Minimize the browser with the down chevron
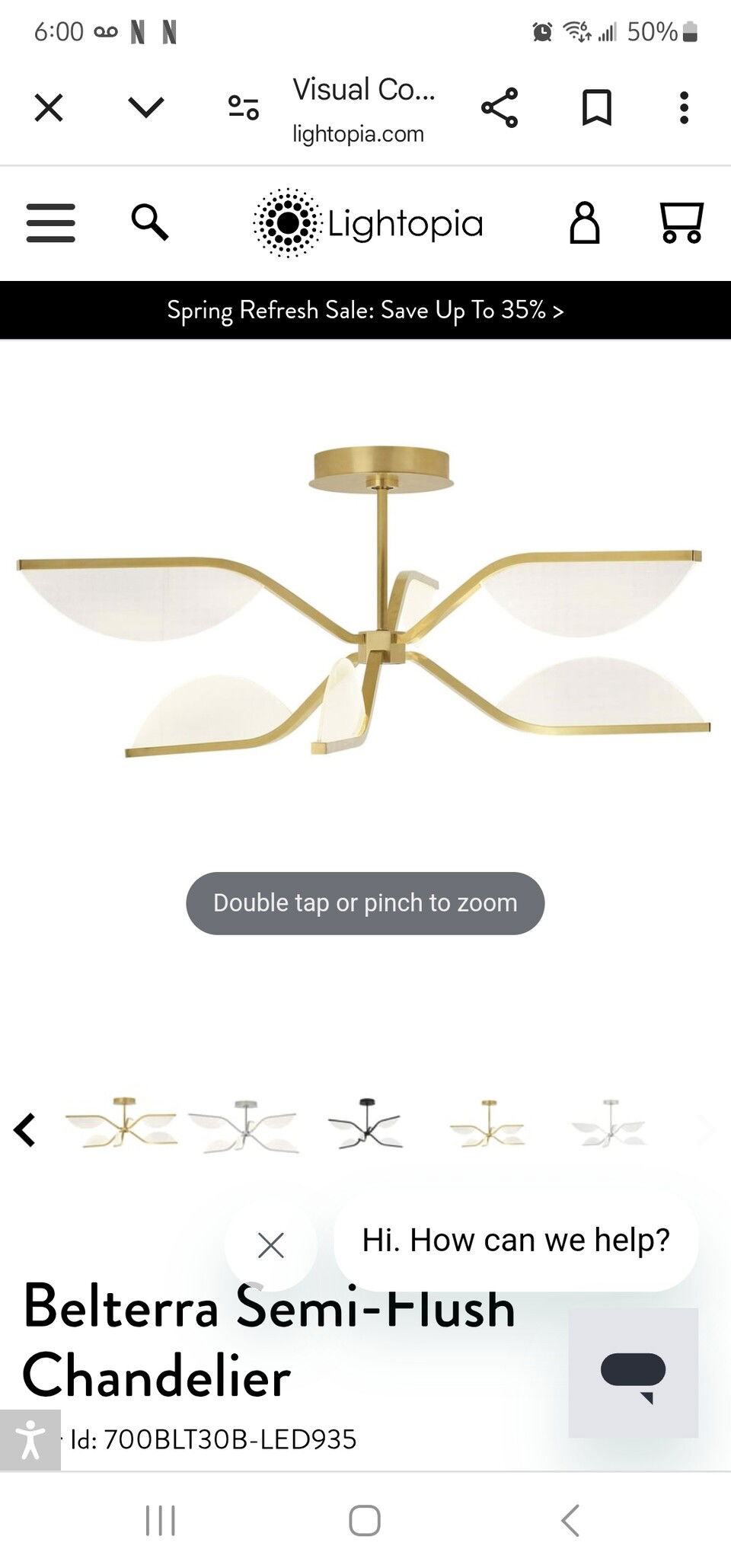This screenshot has height=1568, width=731. click(x=146, y=107)
